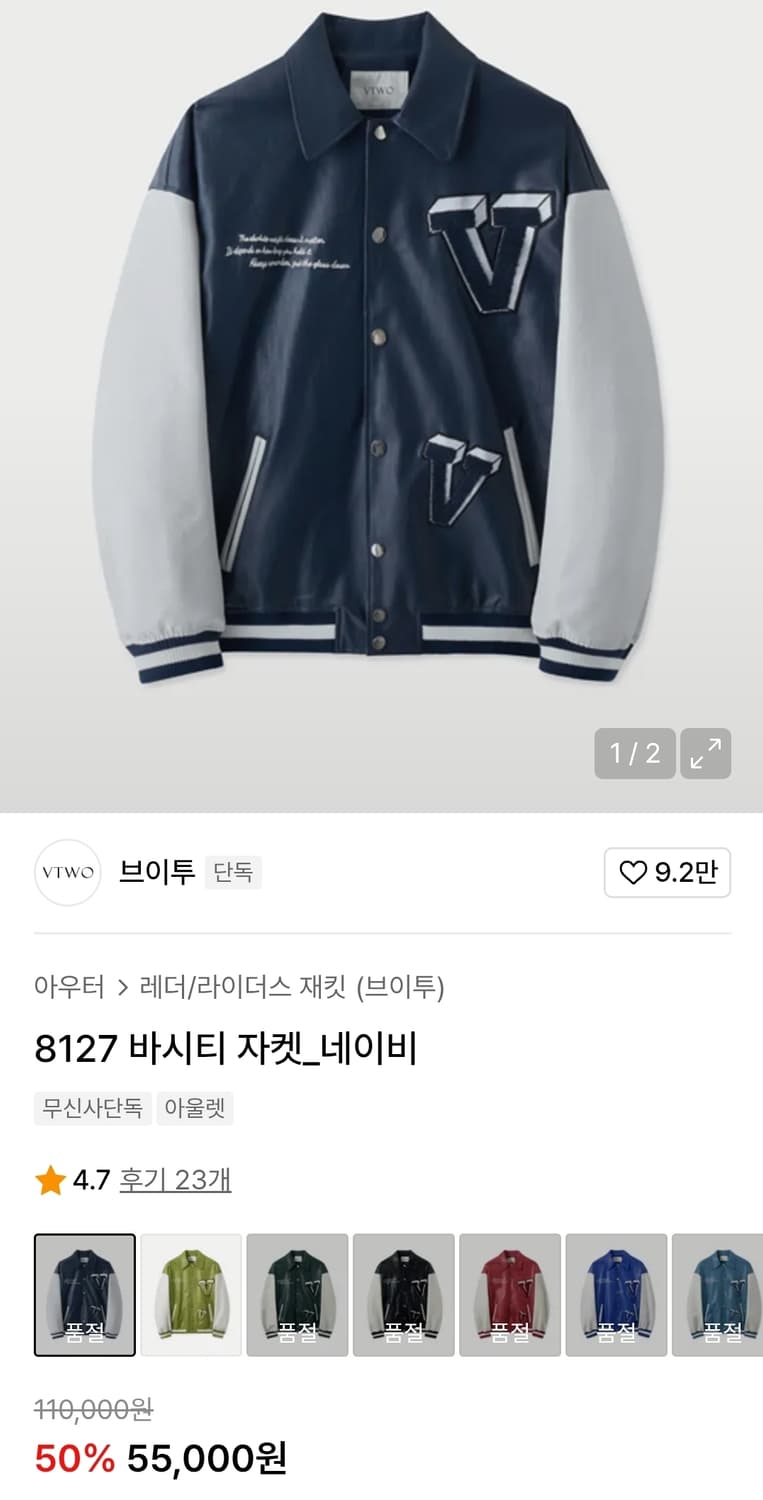
Task: Open the 후기 23개 reviews link
Action: point(175,1179)
